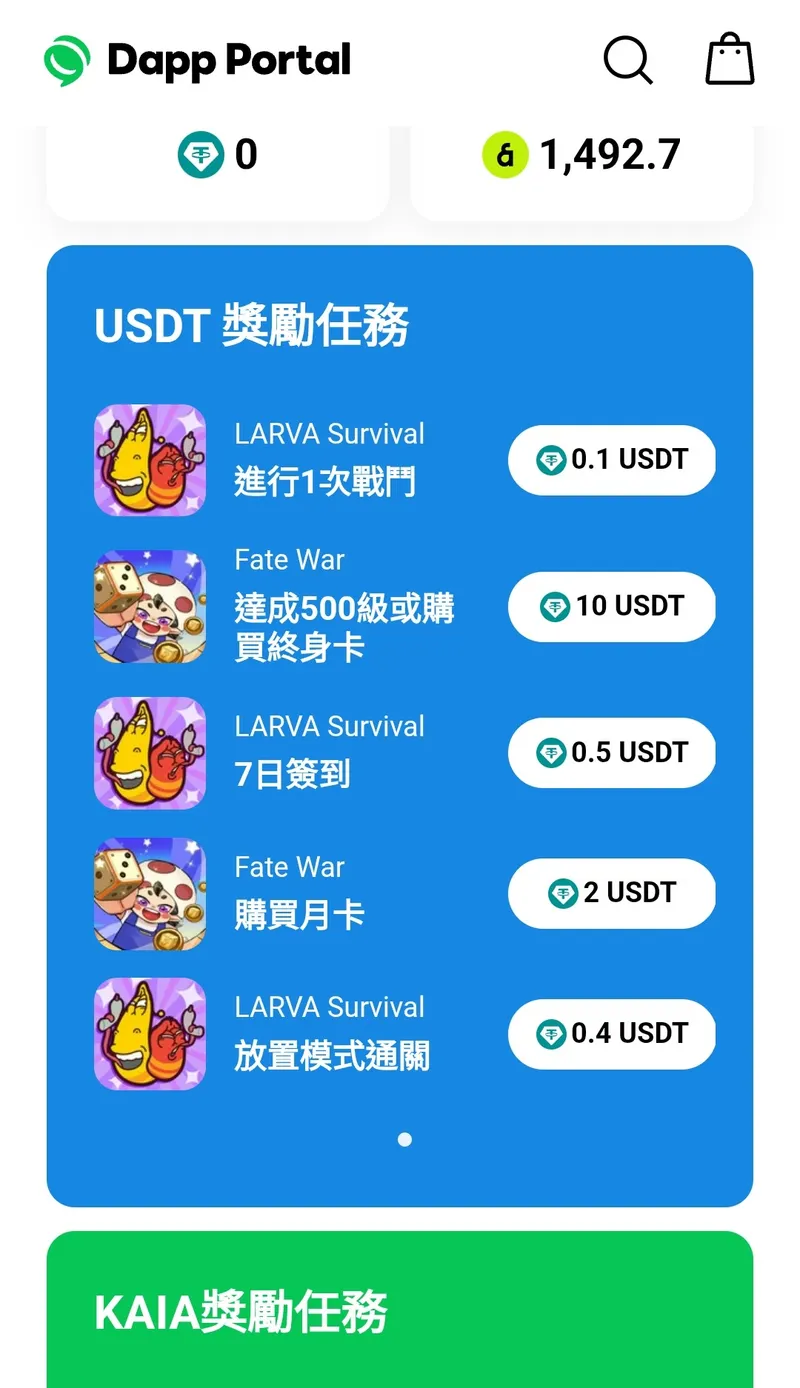Click the Dapp Portal logo
The image size is (800, 1388).
pyautogui.click(x=197, y=60)
